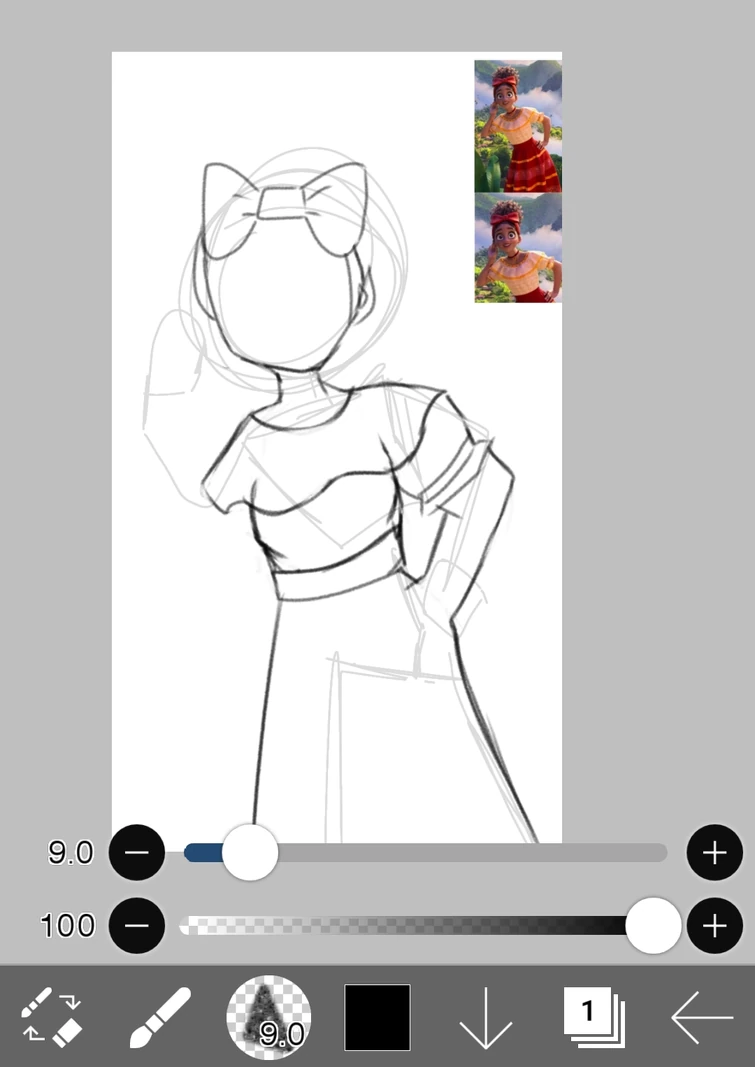Increase opacity with the plus button
The height and width of the screenshot is (1067, 755).
pyautogui.click(x=714, y=926)
